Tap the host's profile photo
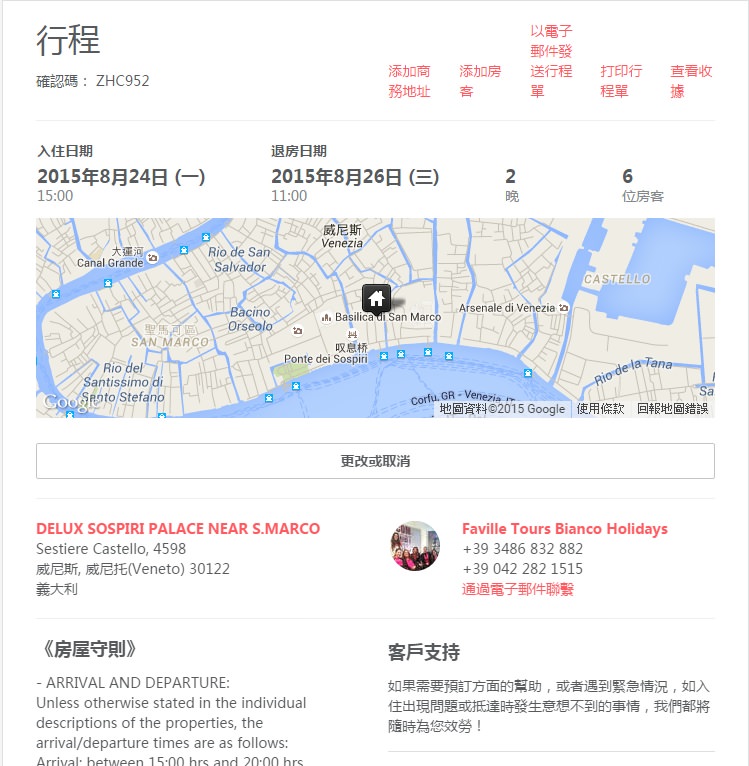749x766 pixels. [x=415, y=546]
